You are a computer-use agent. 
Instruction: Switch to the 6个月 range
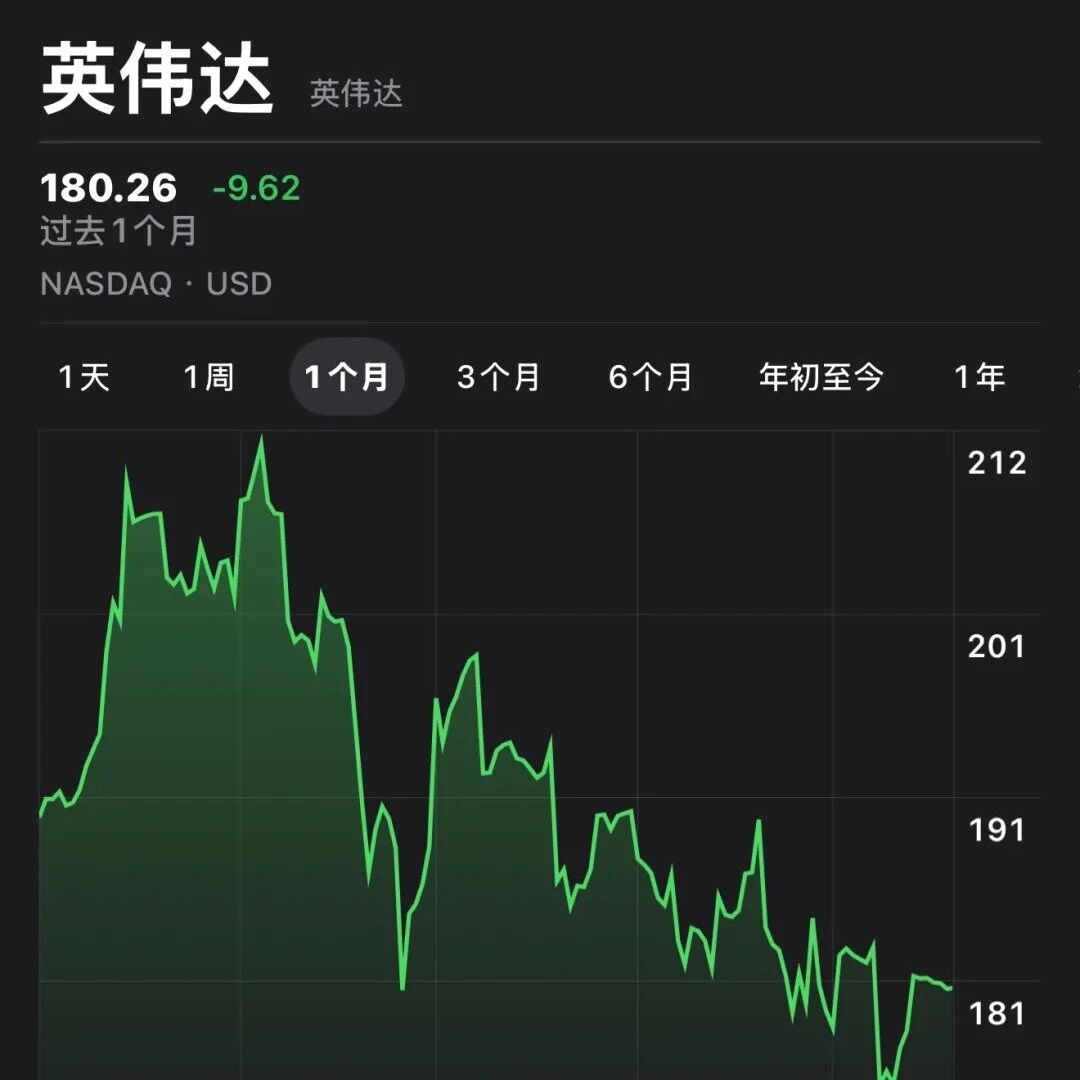(x=650, y=377)
